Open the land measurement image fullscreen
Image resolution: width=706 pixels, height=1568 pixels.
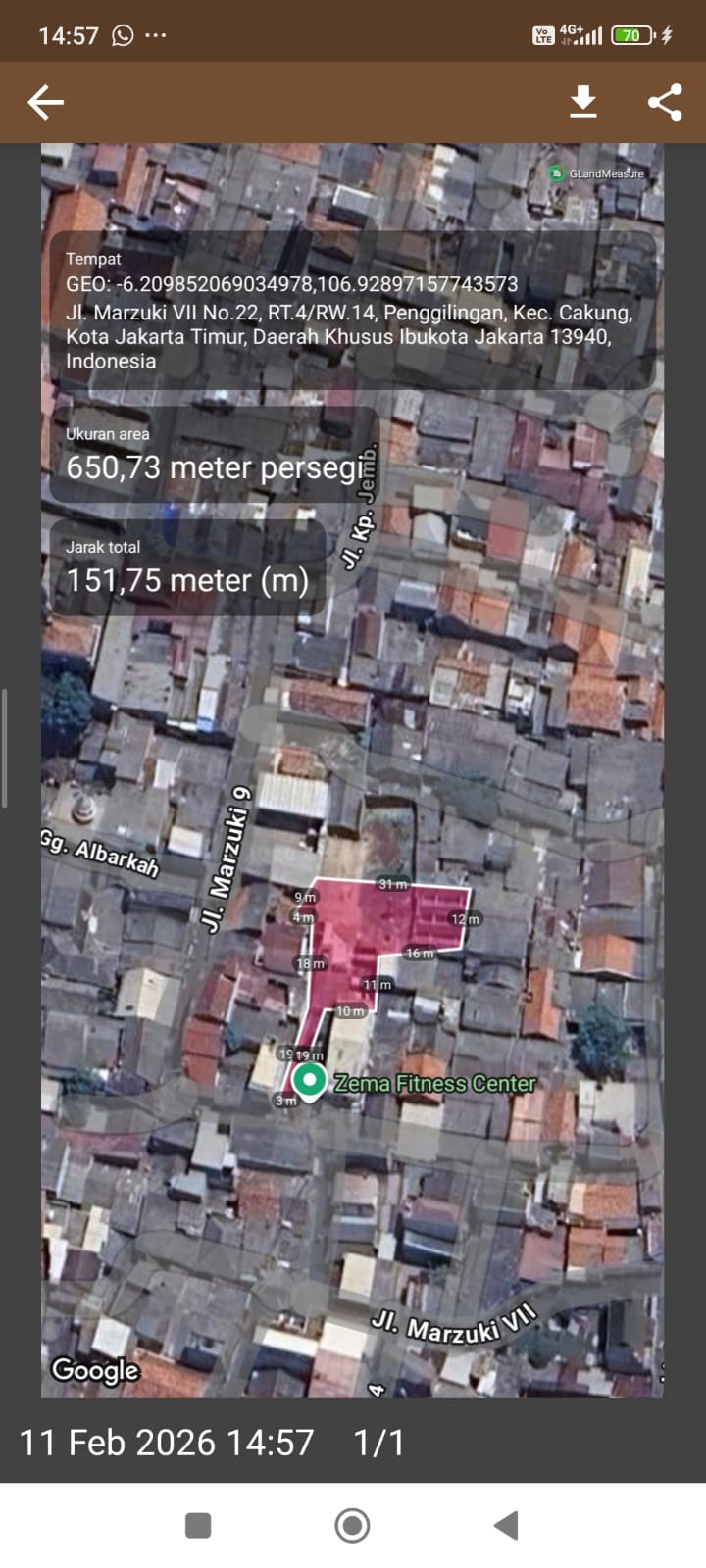pyautogui.click(x=353, y=770)
